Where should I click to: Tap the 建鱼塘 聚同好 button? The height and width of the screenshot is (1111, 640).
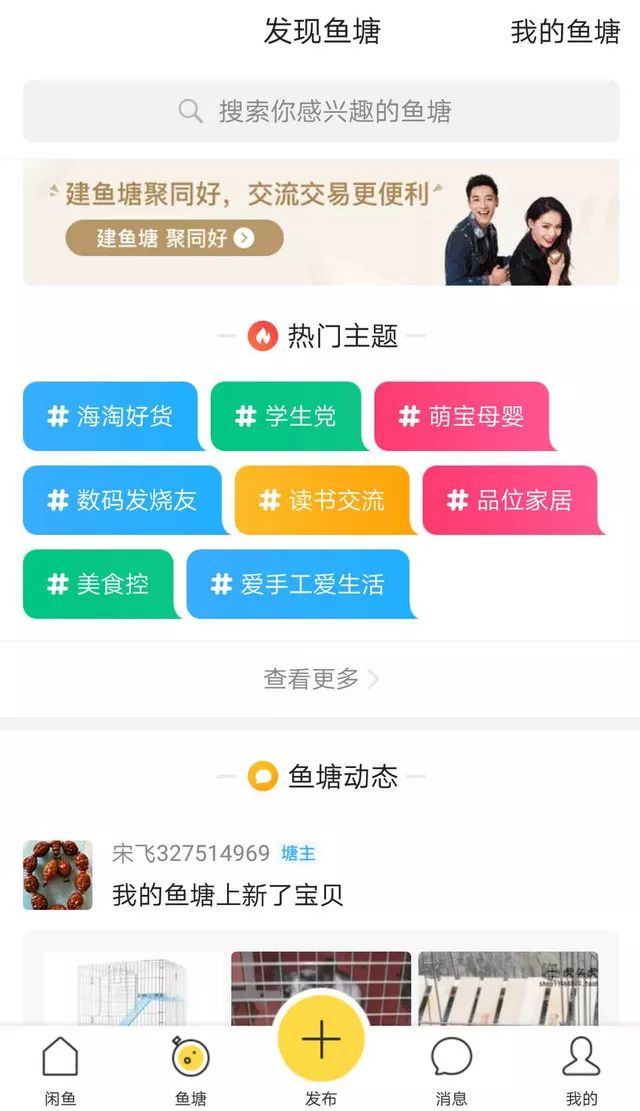point(175,238)
